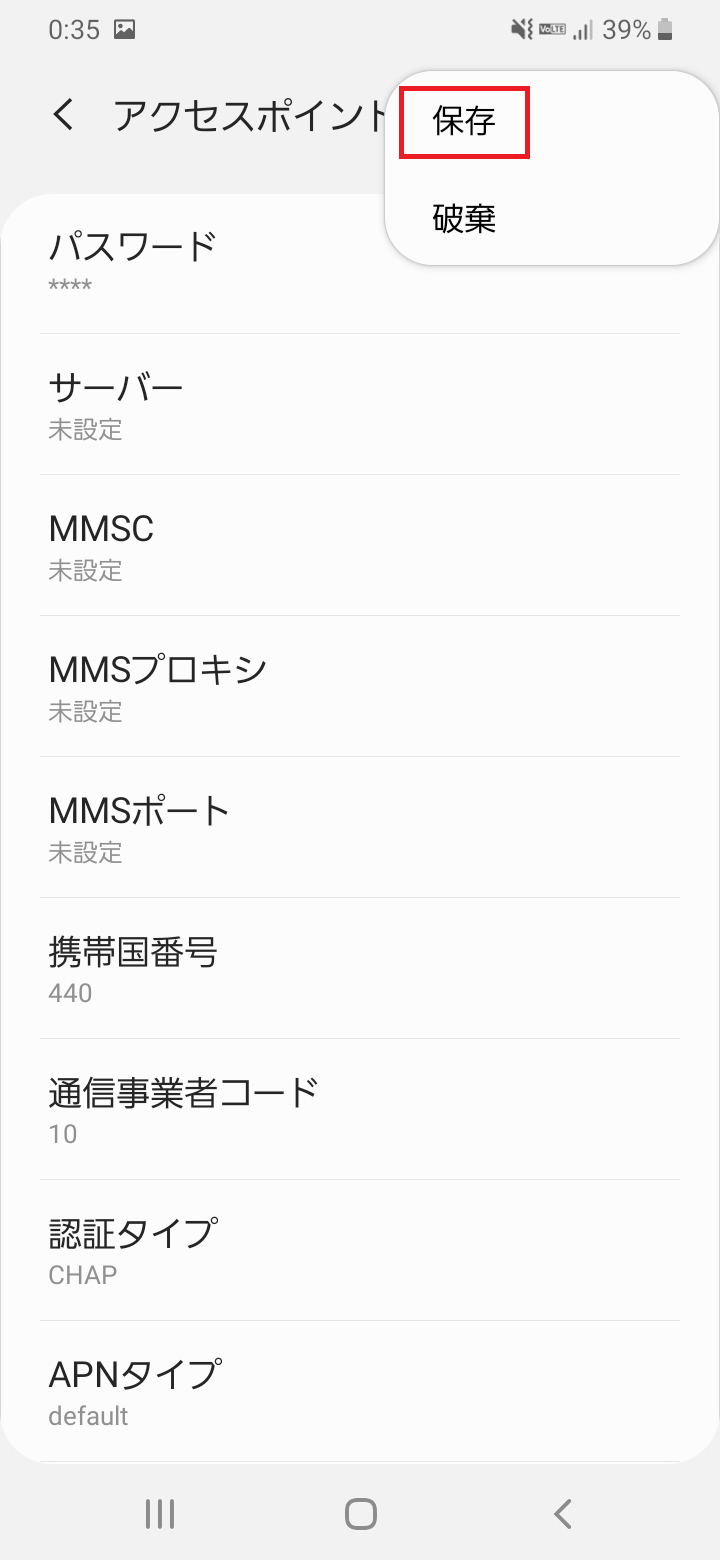Image resolution: width=720 pixels, height=1560 pixels.
Task: Tap the back arrow beside アクセスポイント
Action: 62,115
